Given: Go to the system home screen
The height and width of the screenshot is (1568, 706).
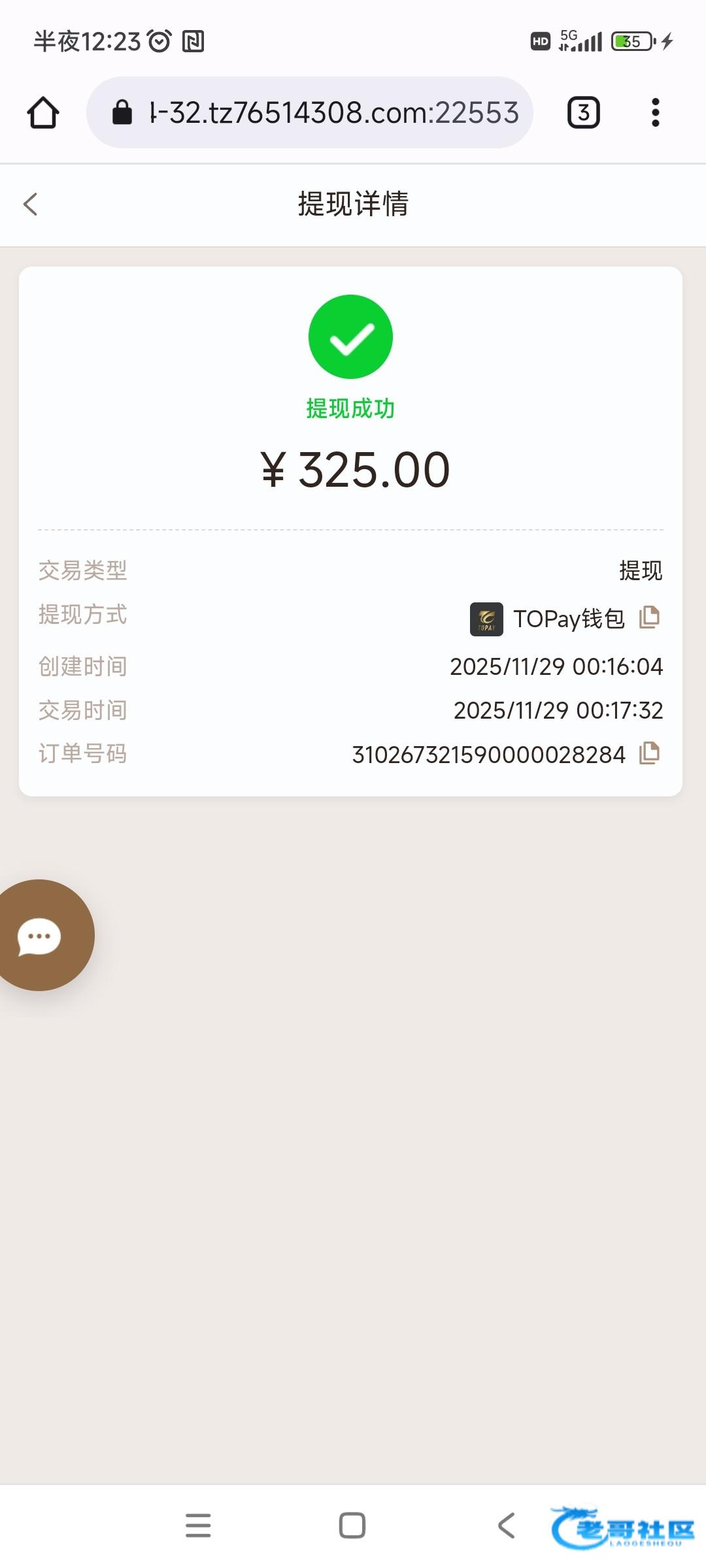Looking at the screenshot, I should click(x=352, y=1526).
